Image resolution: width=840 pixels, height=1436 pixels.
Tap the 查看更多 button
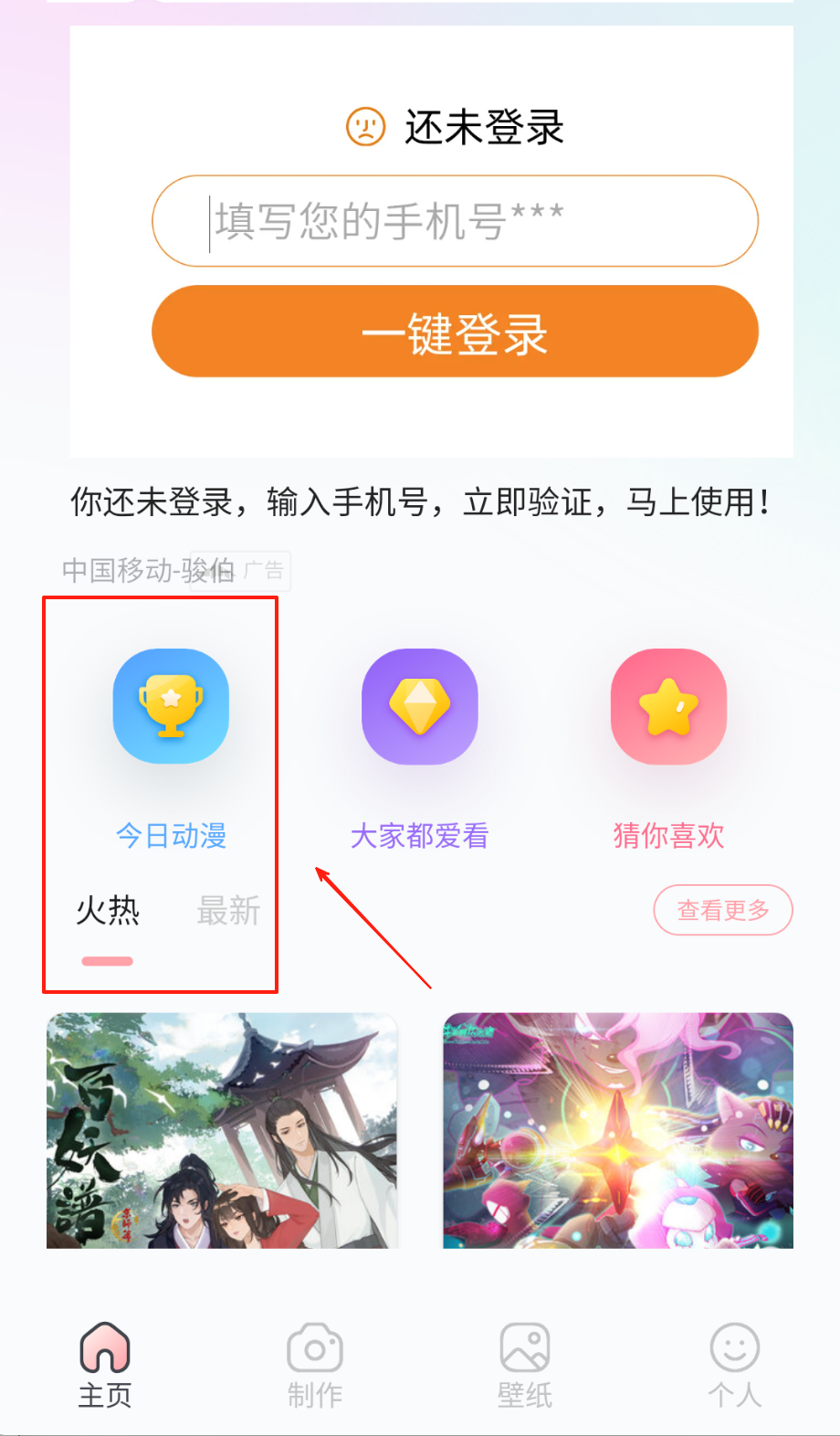tap(722, 910)
